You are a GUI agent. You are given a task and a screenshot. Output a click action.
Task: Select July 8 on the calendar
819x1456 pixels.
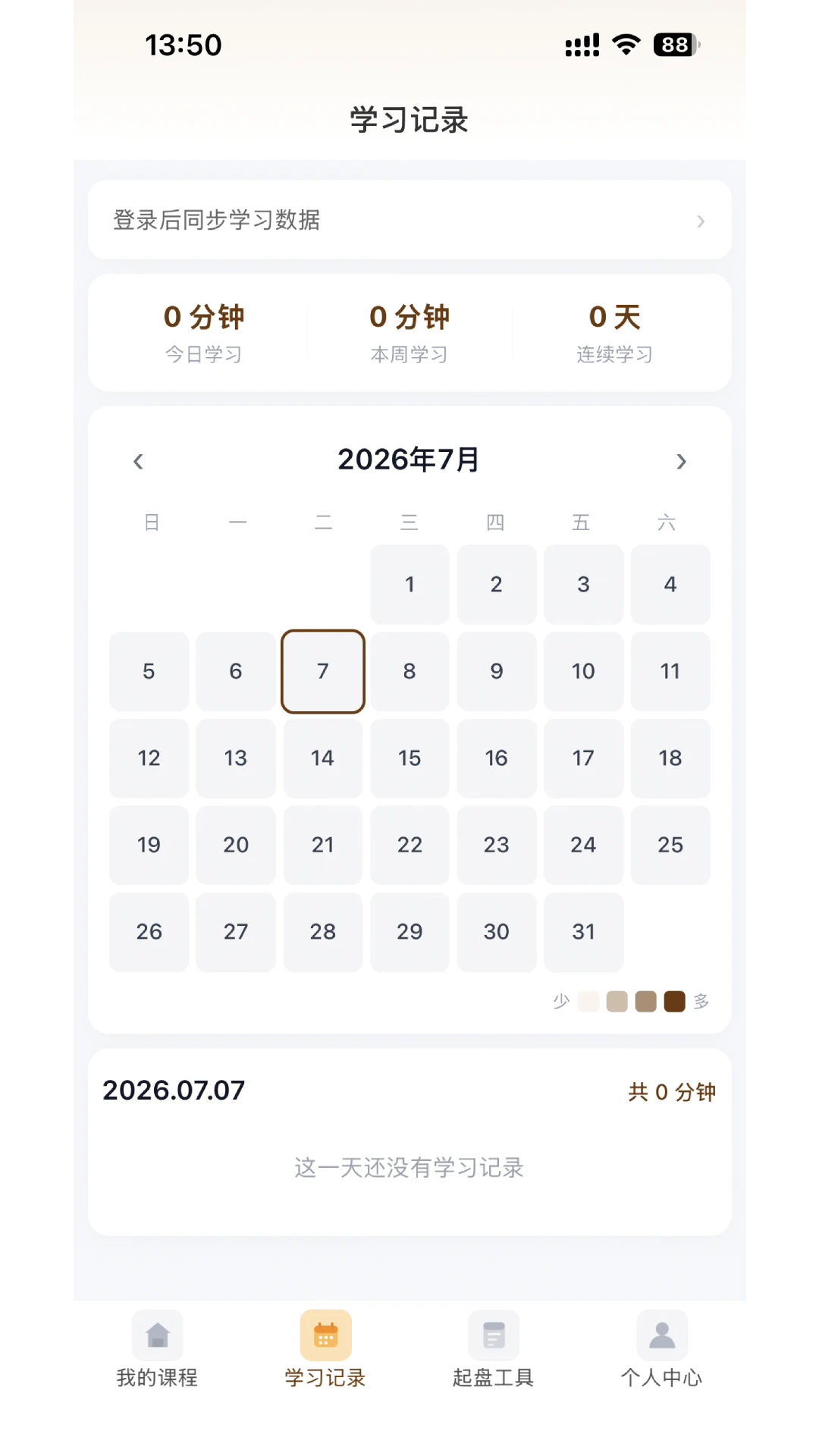[409, 671]
